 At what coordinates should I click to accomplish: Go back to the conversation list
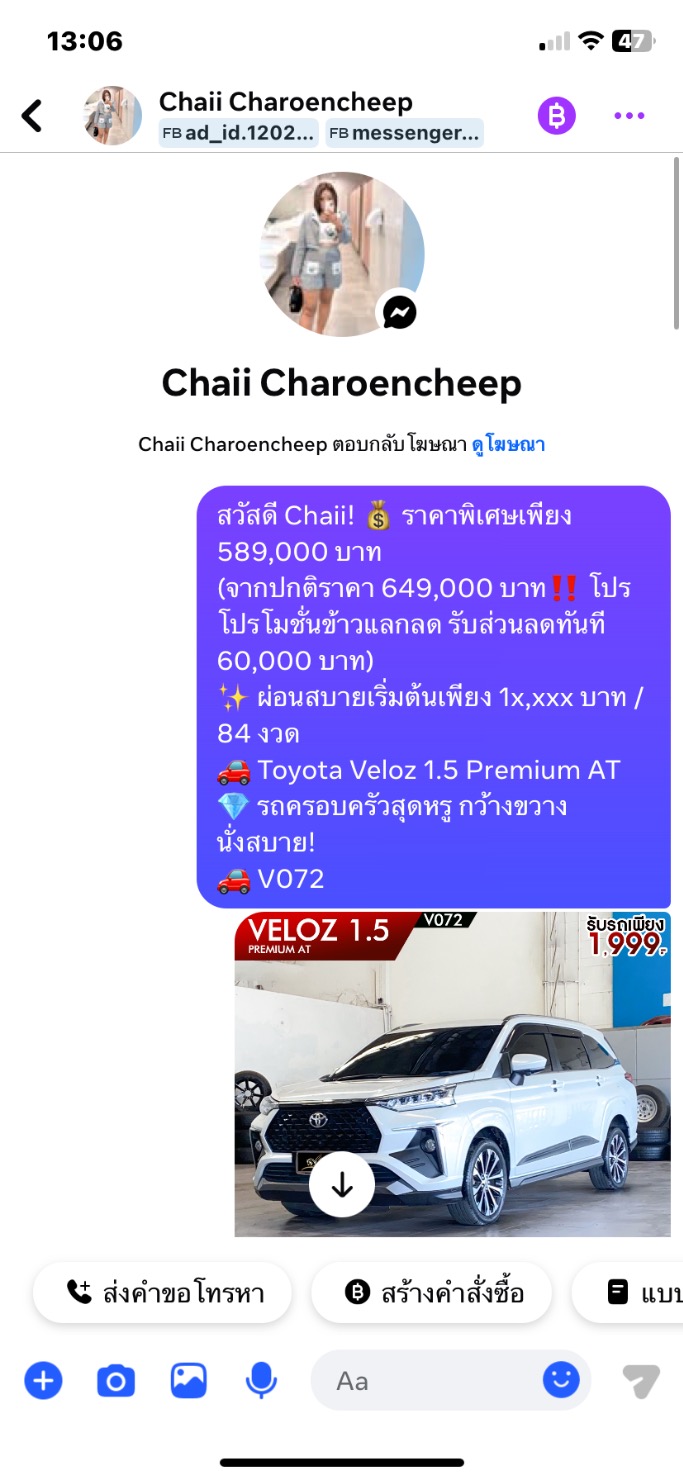click(x=32, y=116)
